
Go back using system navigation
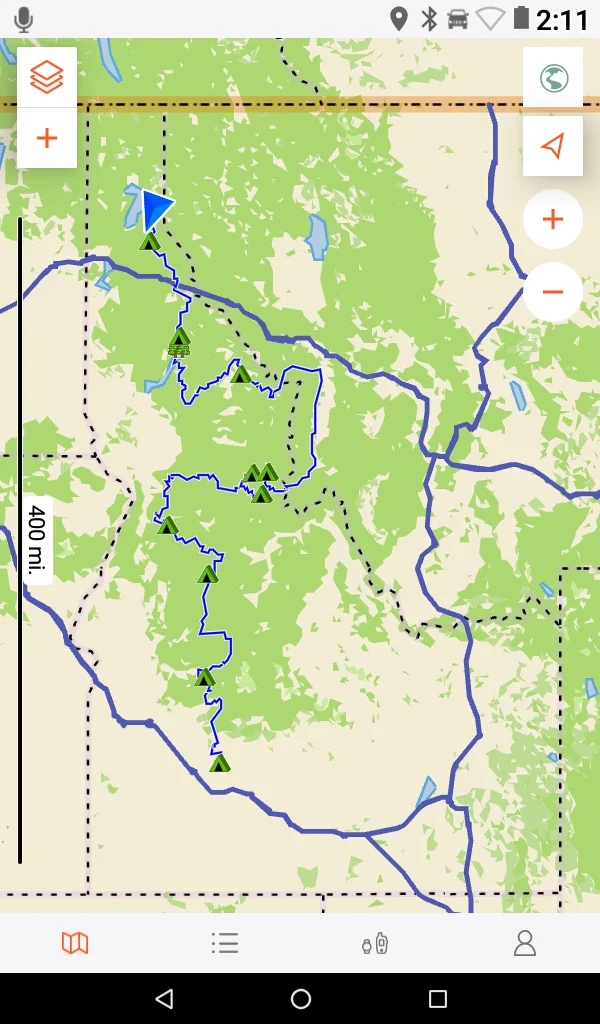point(165,999)
